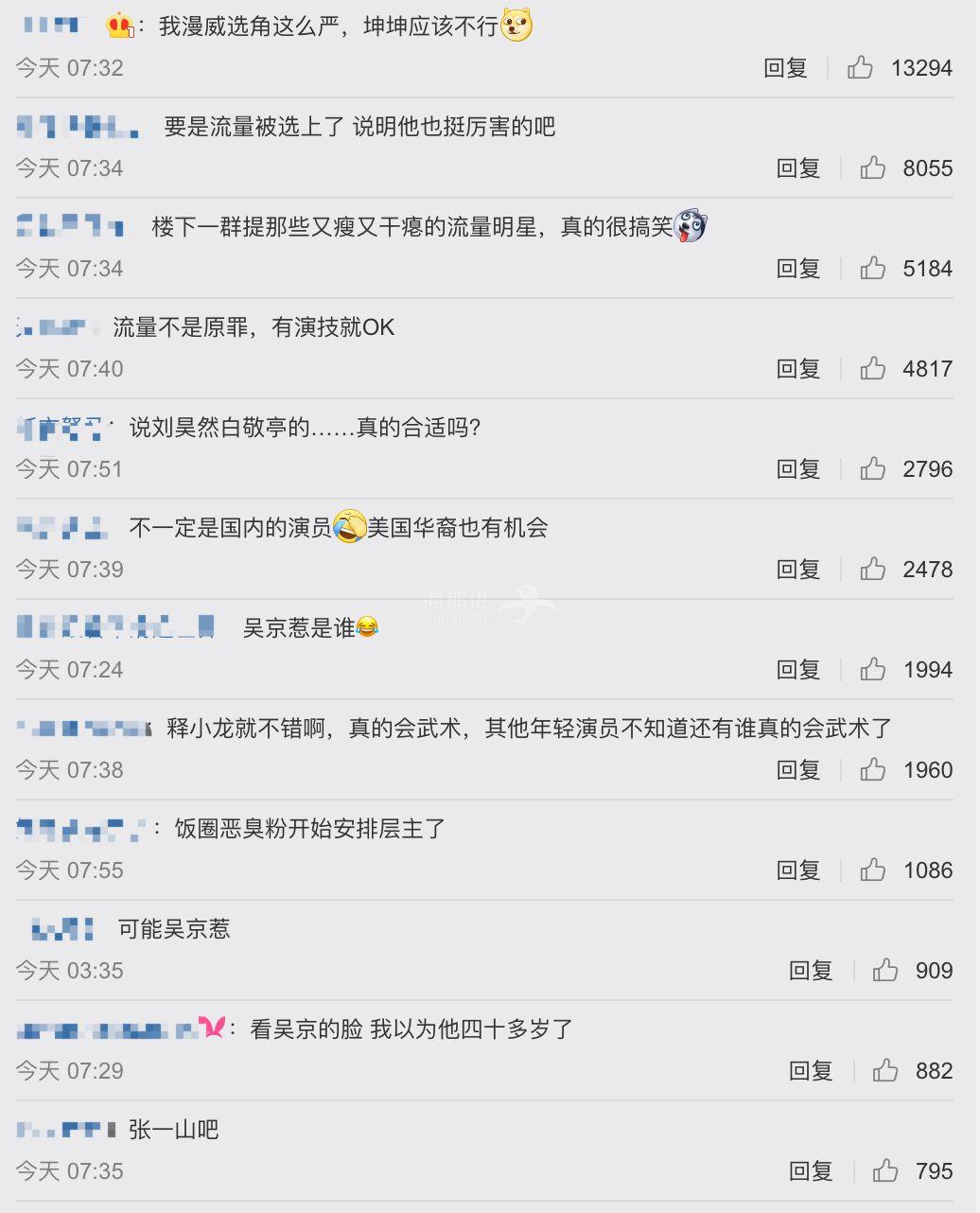Like 流量不是原罪，有演技就OK

click(872, 368)
